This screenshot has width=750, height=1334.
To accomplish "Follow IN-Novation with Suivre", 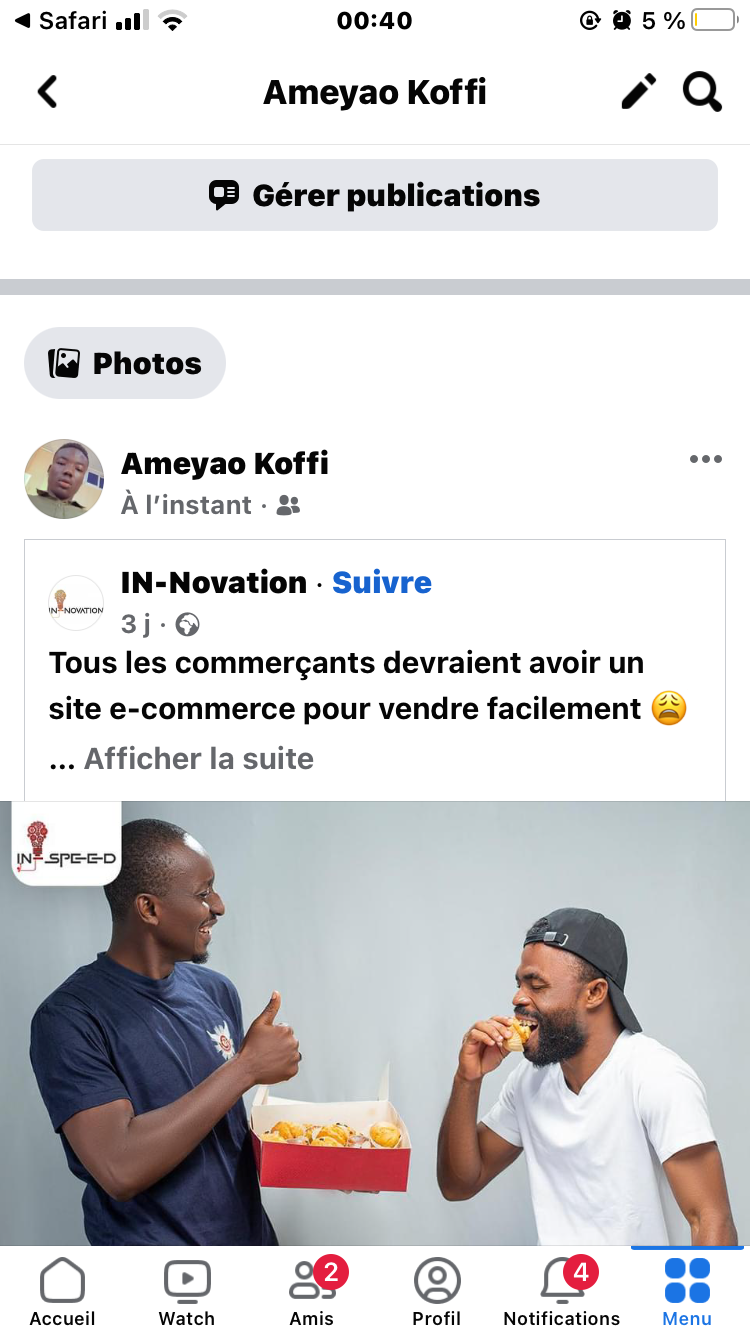I will (x=382, y=582).
